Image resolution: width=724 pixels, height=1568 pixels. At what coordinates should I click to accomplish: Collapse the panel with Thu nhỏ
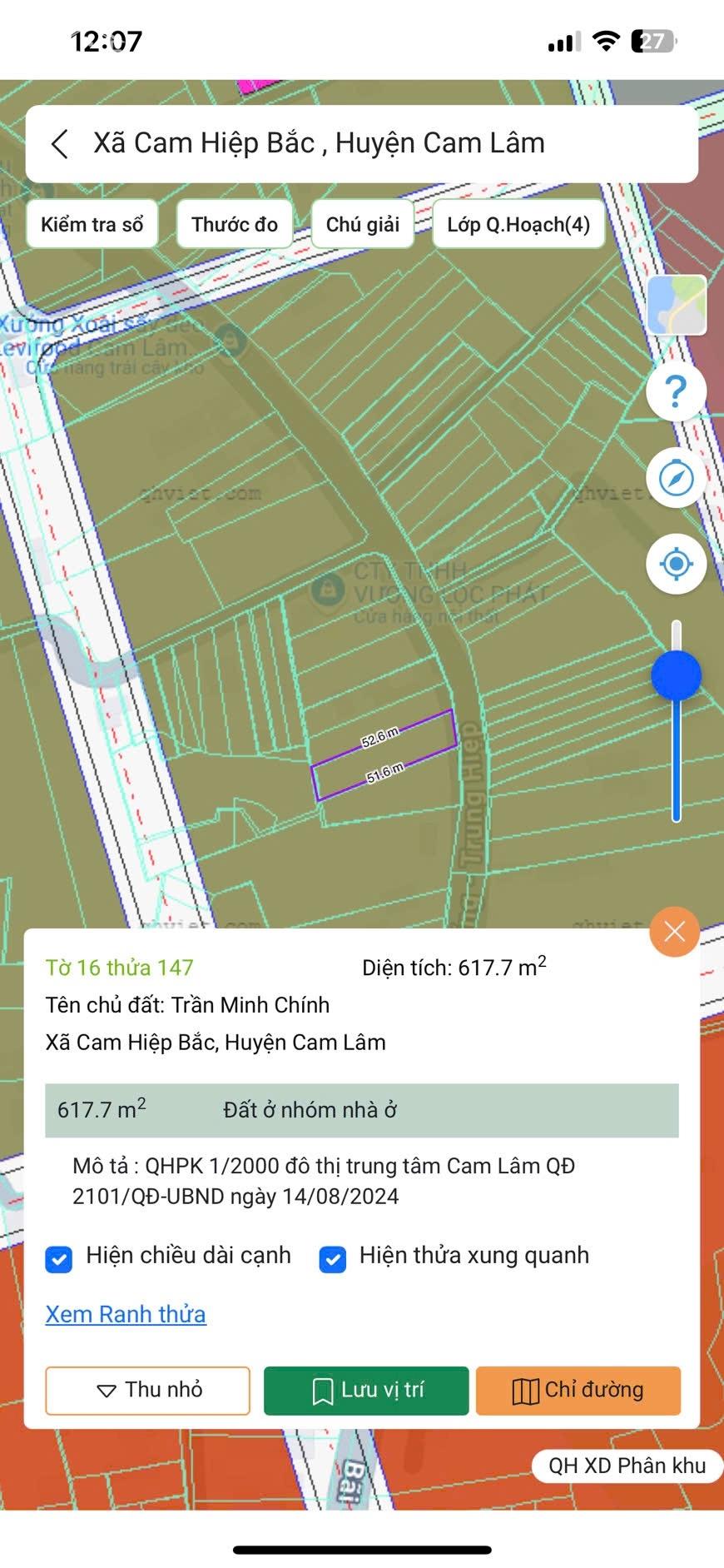tap(147, 1390)
